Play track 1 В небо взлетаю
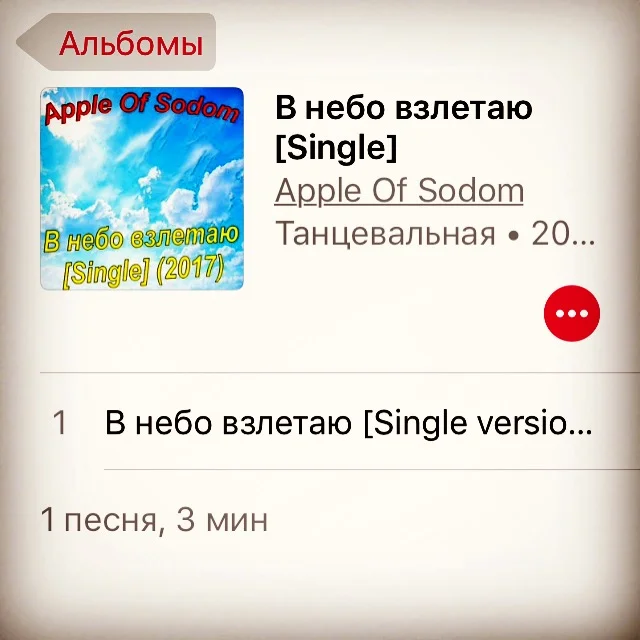 click(348, 423)
